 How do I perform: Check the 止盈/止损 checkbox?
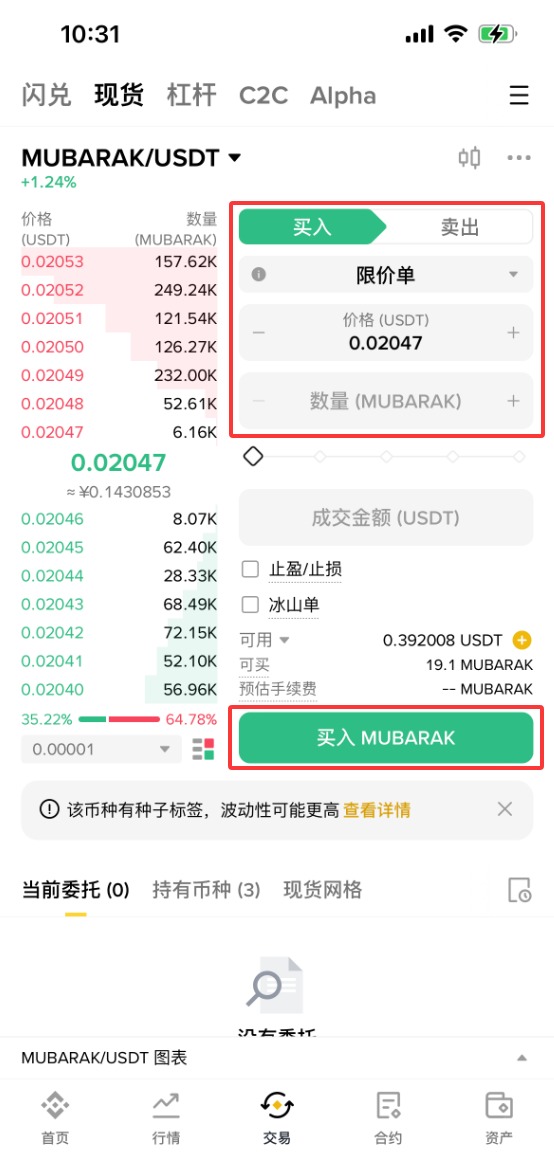[x=250, y=569]
